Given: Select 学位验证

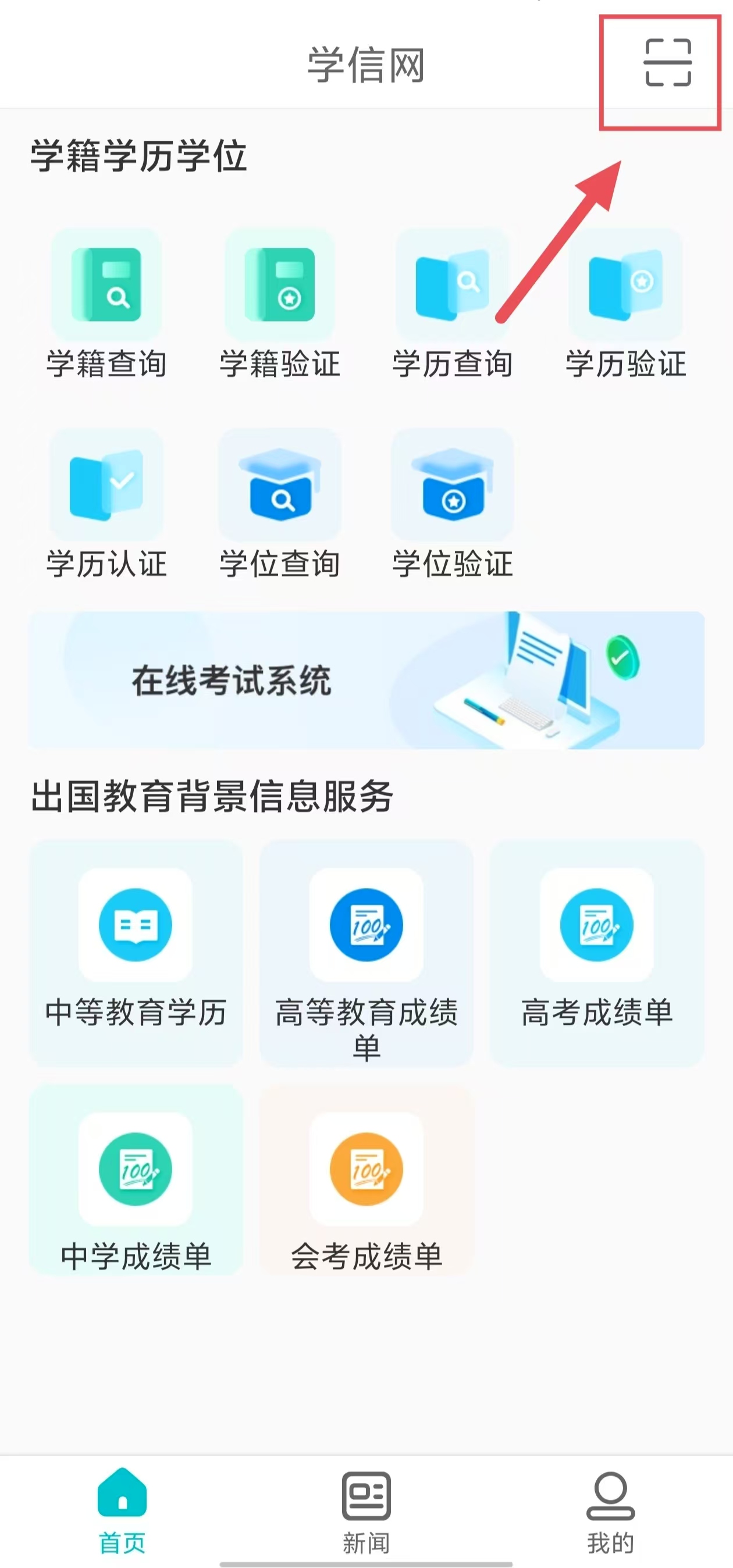Looking at the screenshot, I should coord(453,504).
